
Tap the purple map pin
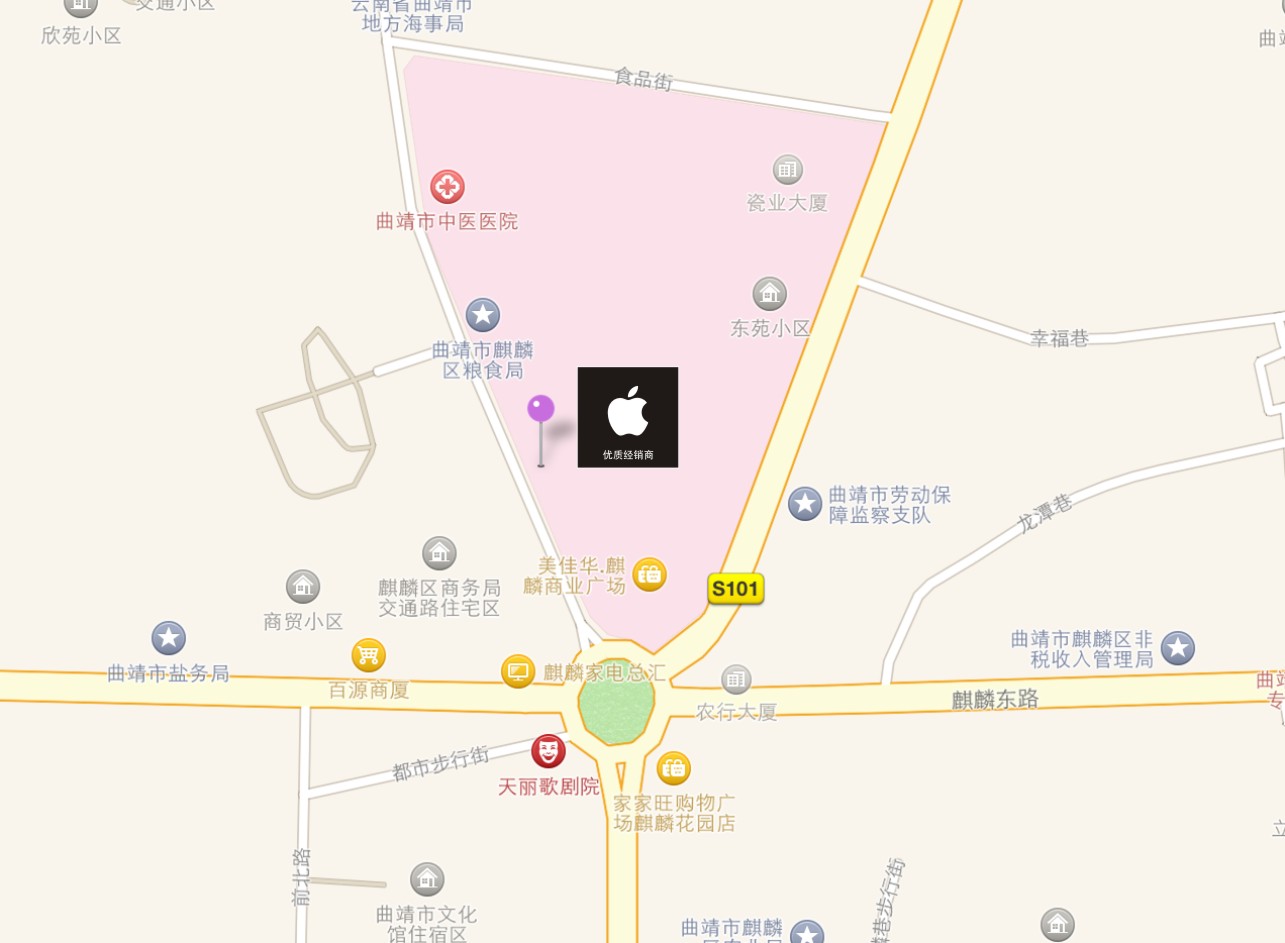click(x=541, y=409)
